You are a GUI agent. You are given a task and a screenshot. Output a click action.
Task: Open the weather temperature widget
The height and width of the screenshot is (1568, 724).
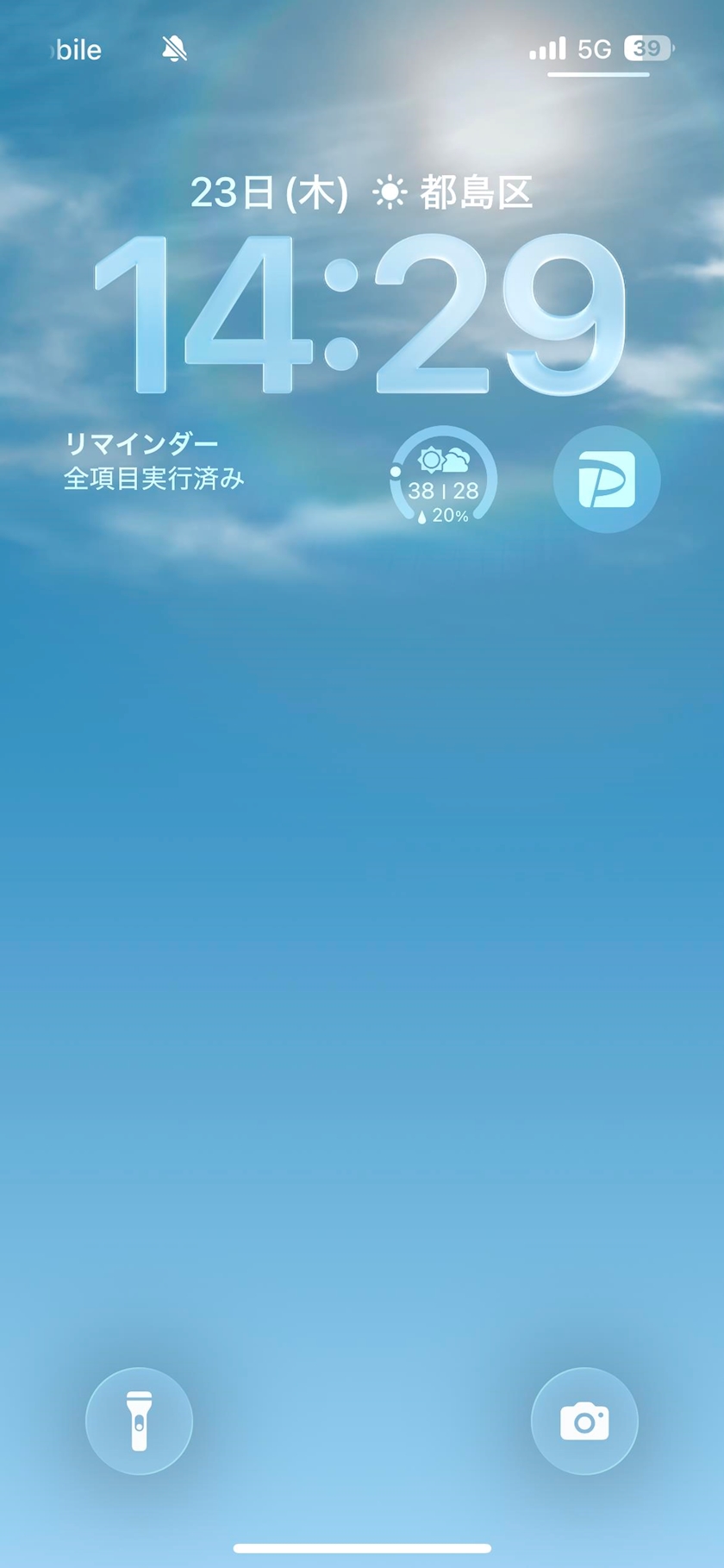443,478
